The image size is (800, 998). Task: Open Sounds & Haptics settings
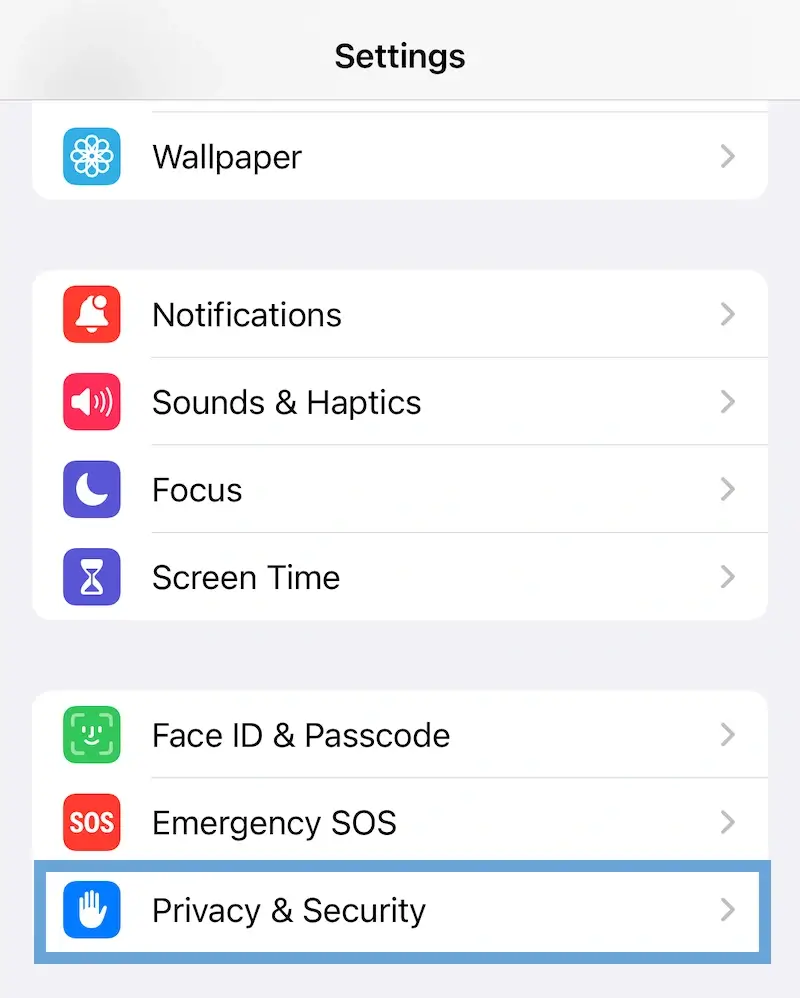(x=400, y=402)
